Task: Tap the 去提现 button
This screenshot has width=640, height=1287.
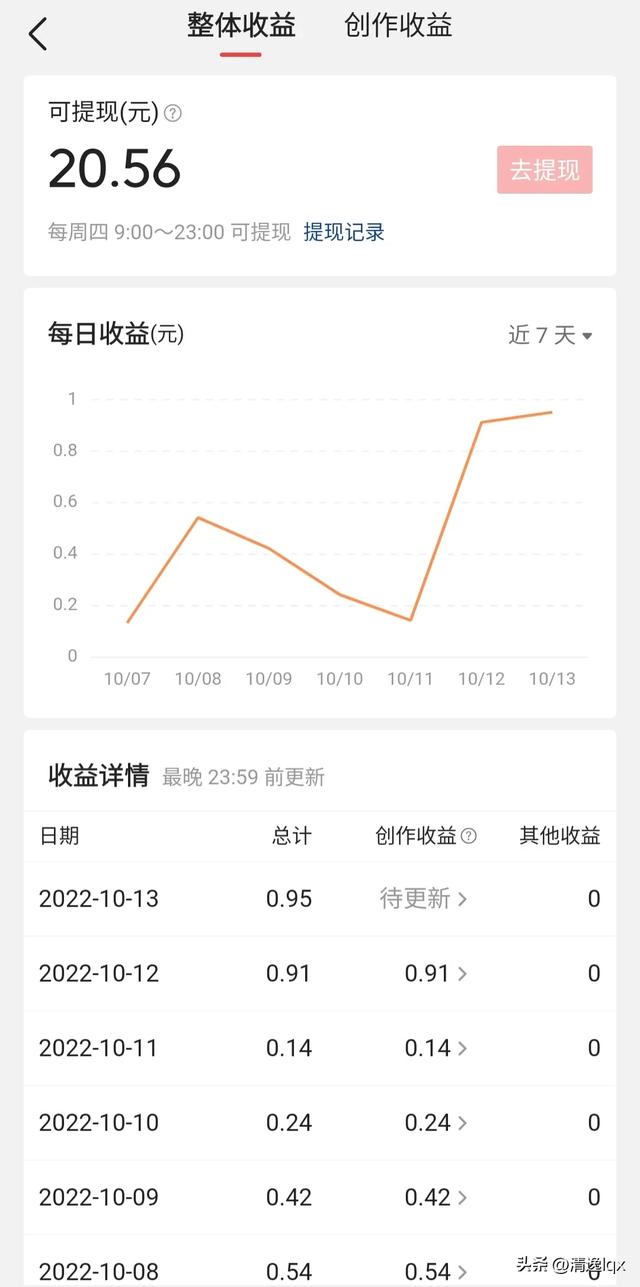Action: coord(545,170)
